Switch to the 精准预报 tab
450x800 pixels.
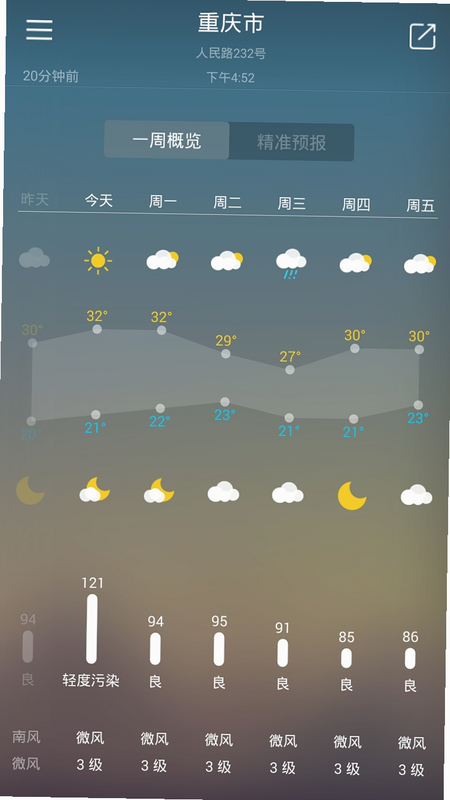click(x=291, y=142)
